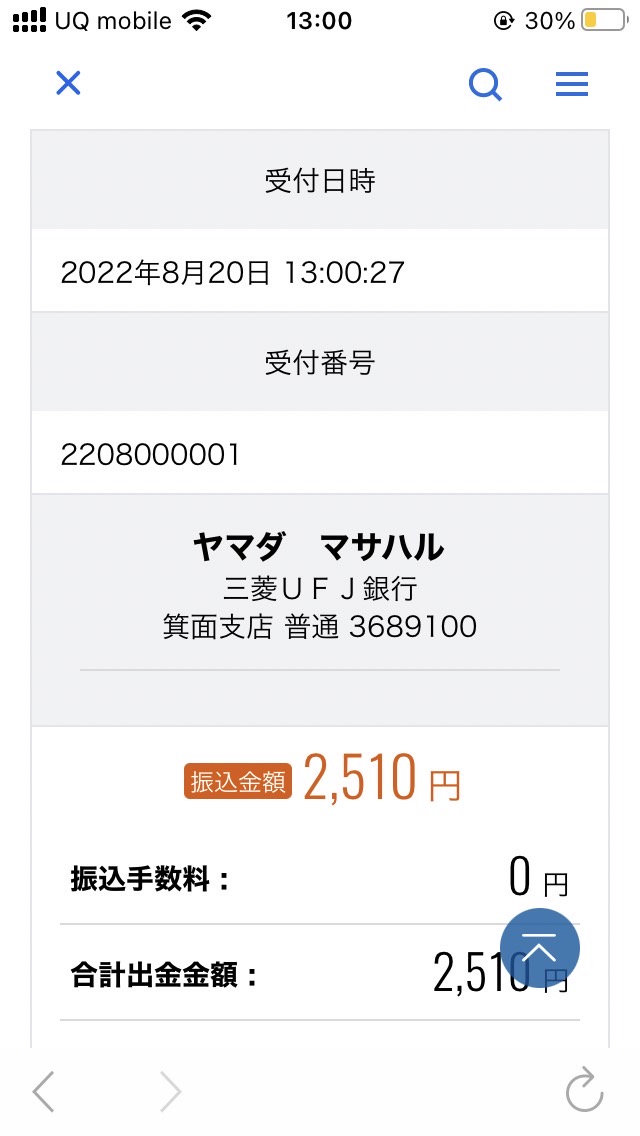Go forward with browser forward arrow
Viewport: 640px width, 1136px height.
click(170, 1090)
